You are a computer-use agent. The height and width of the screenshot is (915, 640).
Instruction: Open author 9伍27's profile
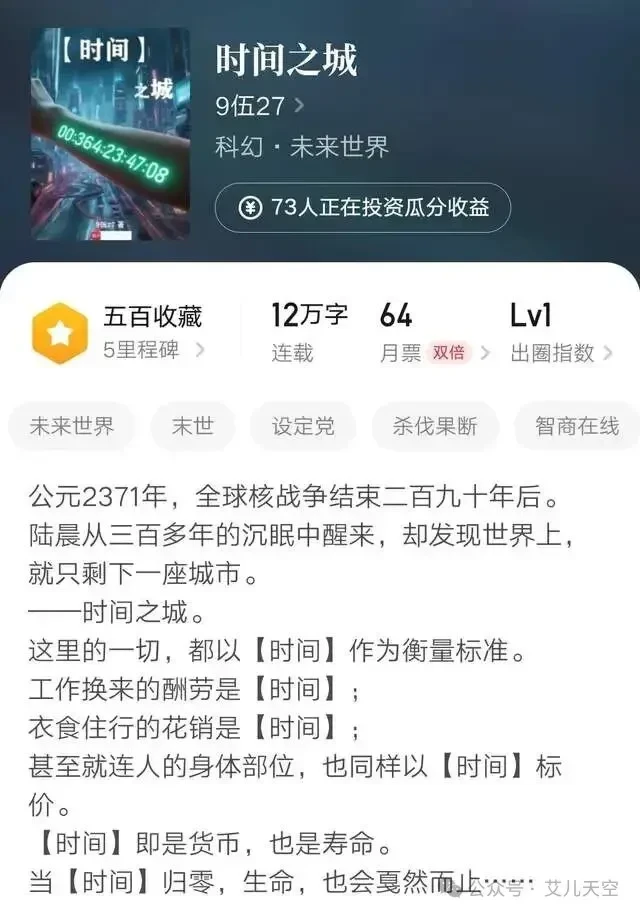coord(258,105)
